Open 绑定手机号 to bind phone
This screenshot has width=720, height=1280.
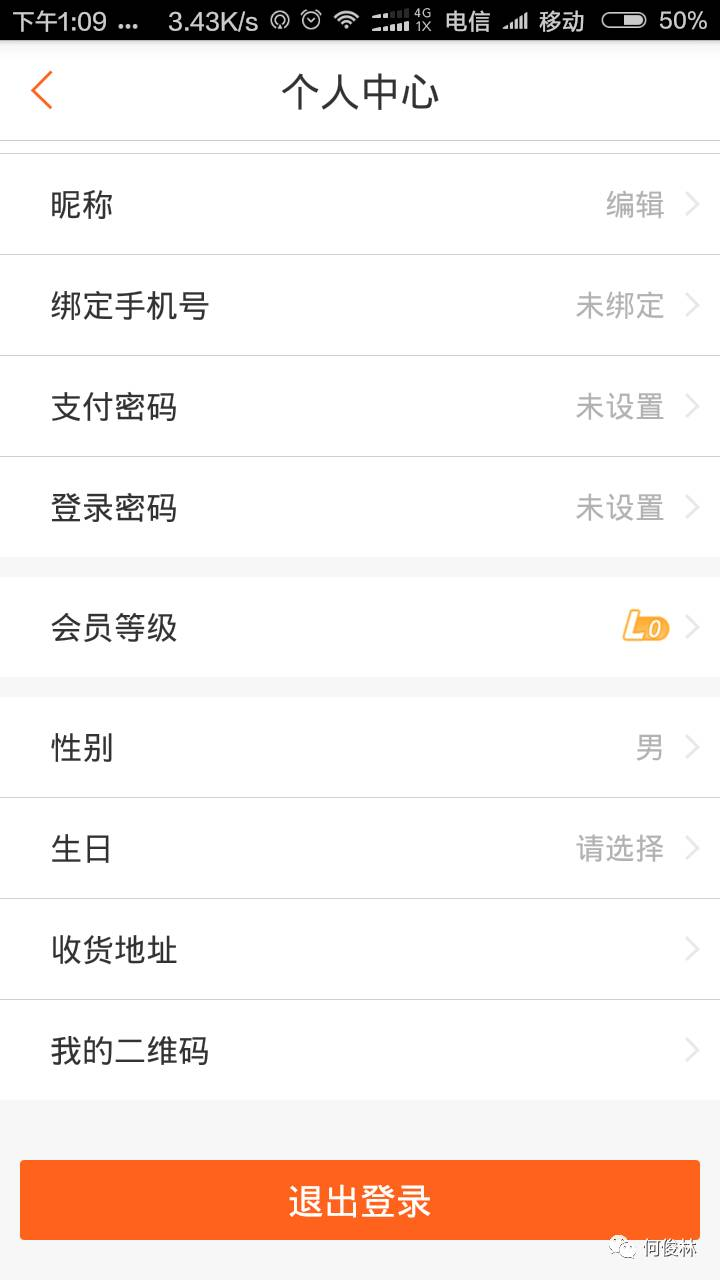coord(360,306)
